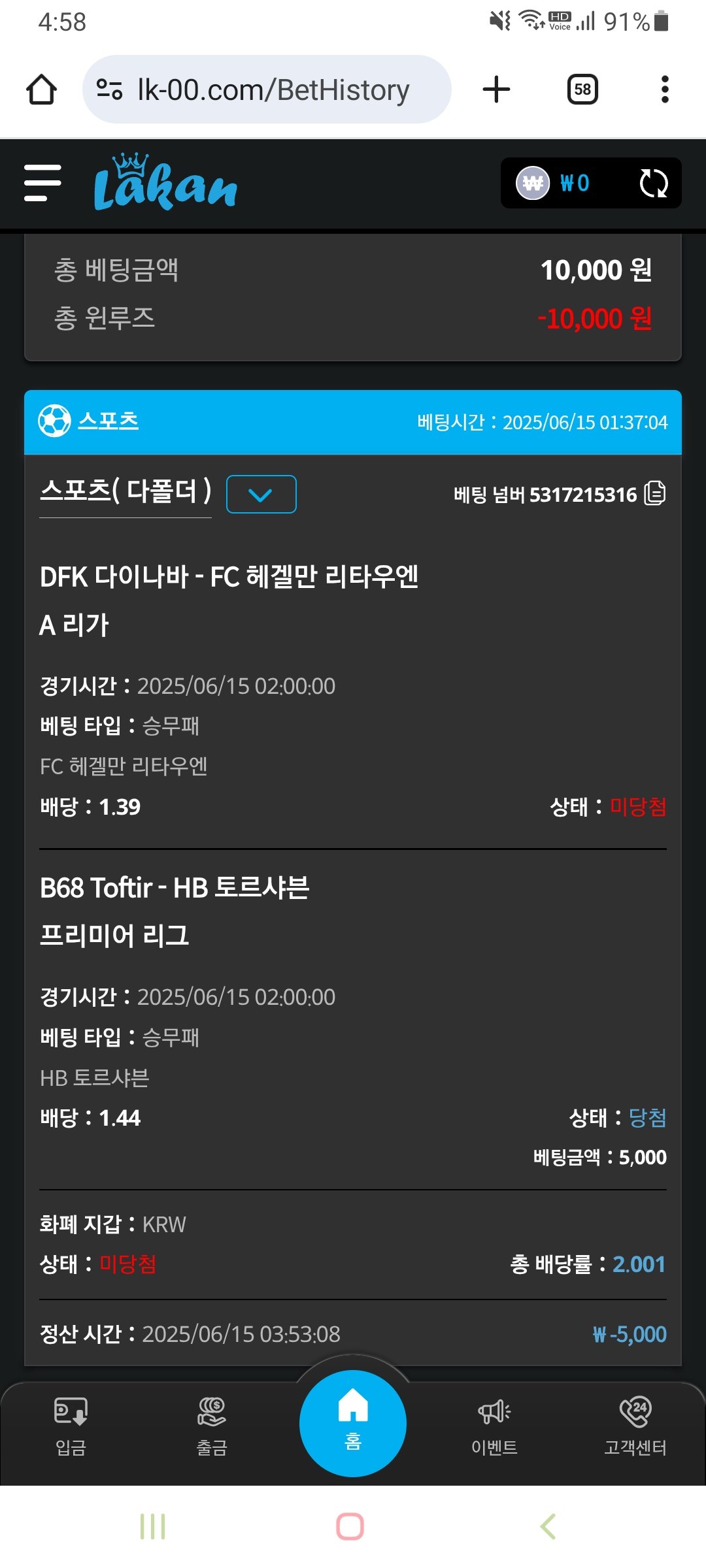706x1568 pixels.
Task: Go back with system back button
Action: click(x=548, y=1527)
